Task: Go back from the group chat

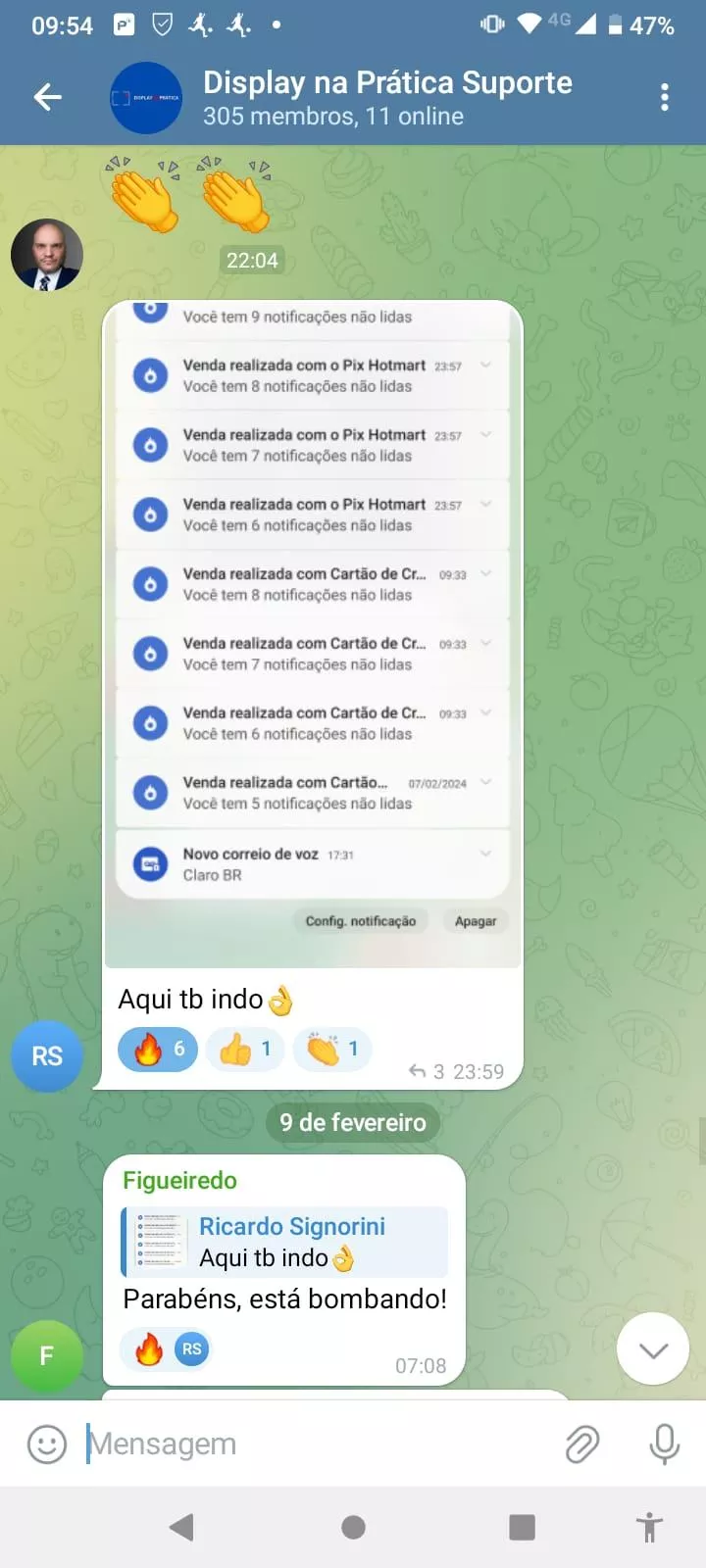Action: pyautogui.click(x=47, y=97)
